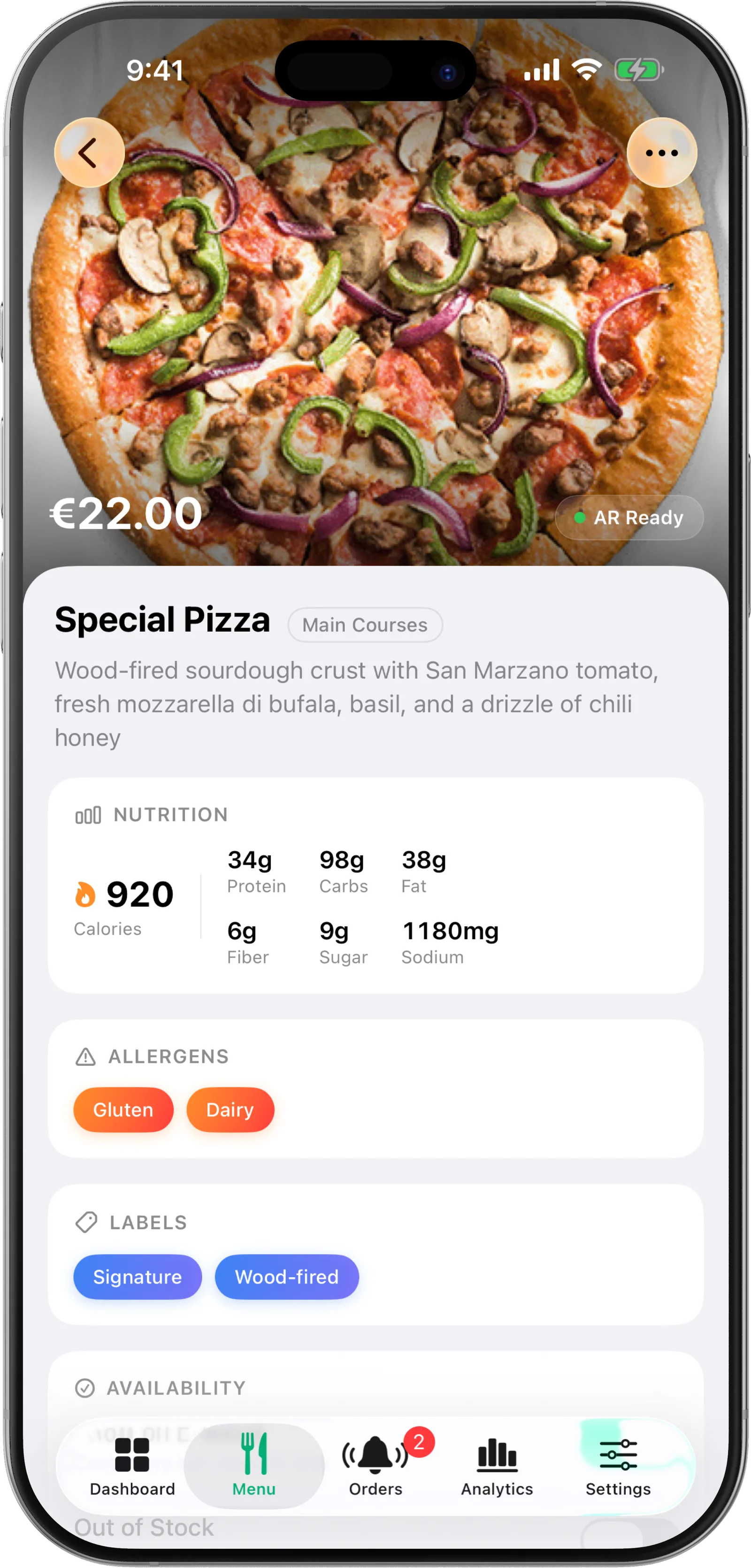Image resolution: width=751 pixels, height=1568 pixels.
Task: Switch to the Analytics tab
Action: pyautogui.click(x=497, y=1466)
